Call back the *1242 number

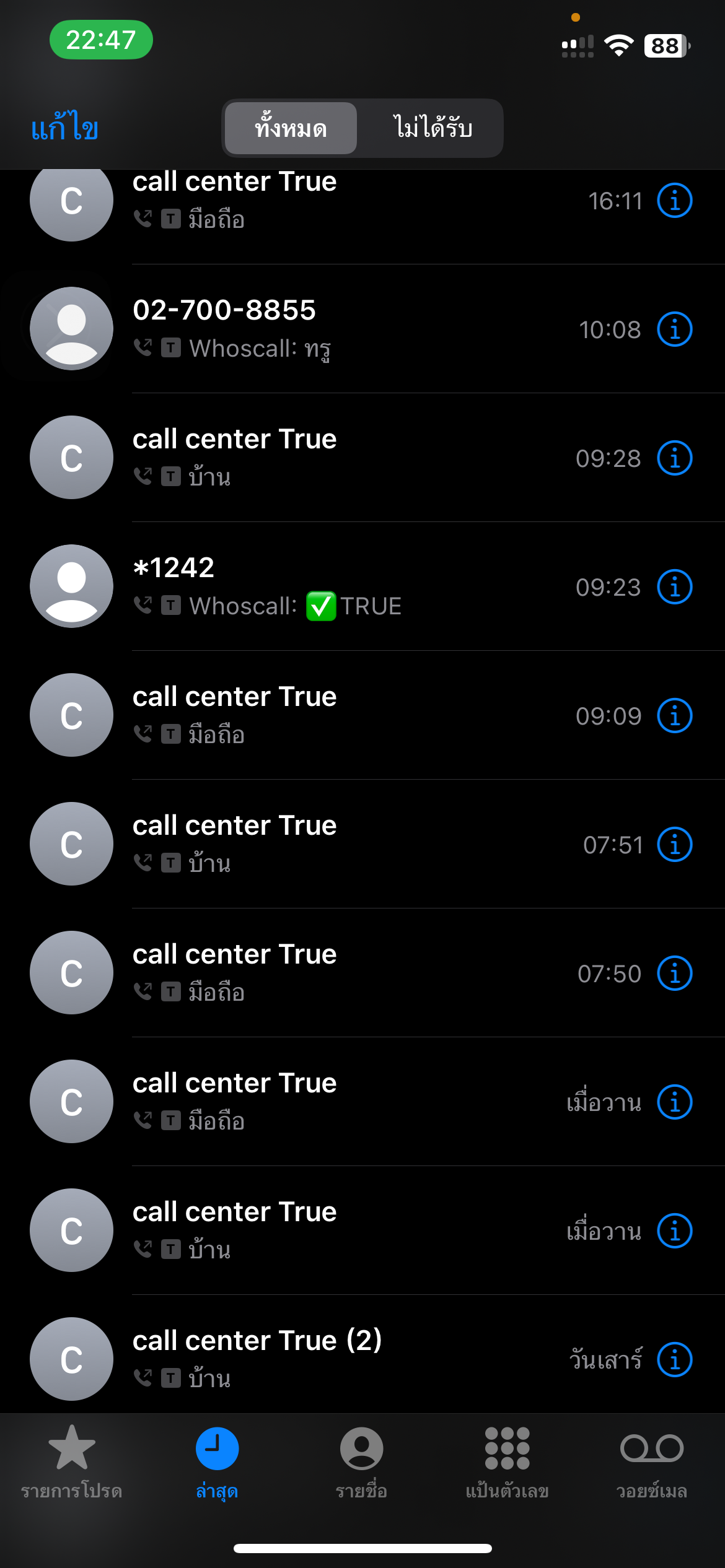coord(362,586)
